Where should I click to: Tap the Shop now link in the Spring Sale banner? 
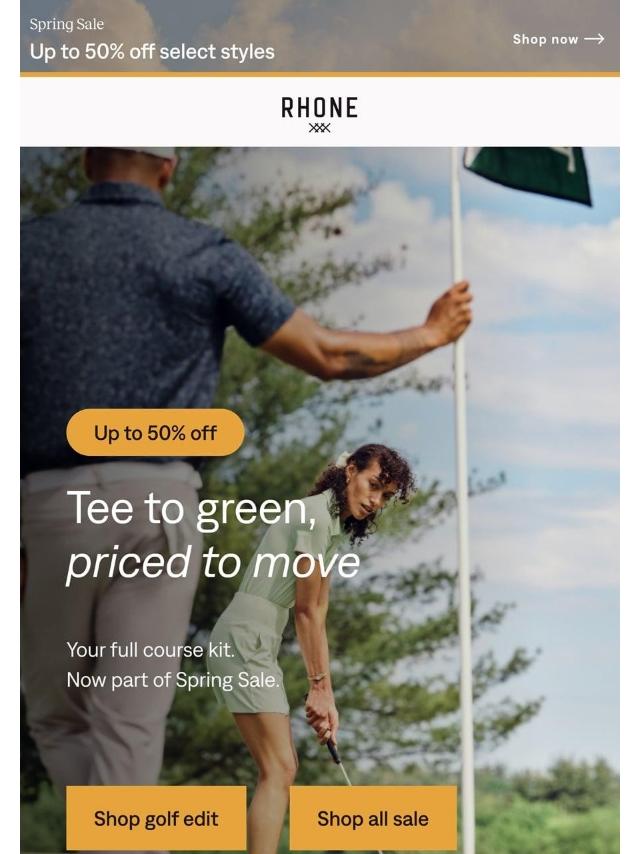558,39
